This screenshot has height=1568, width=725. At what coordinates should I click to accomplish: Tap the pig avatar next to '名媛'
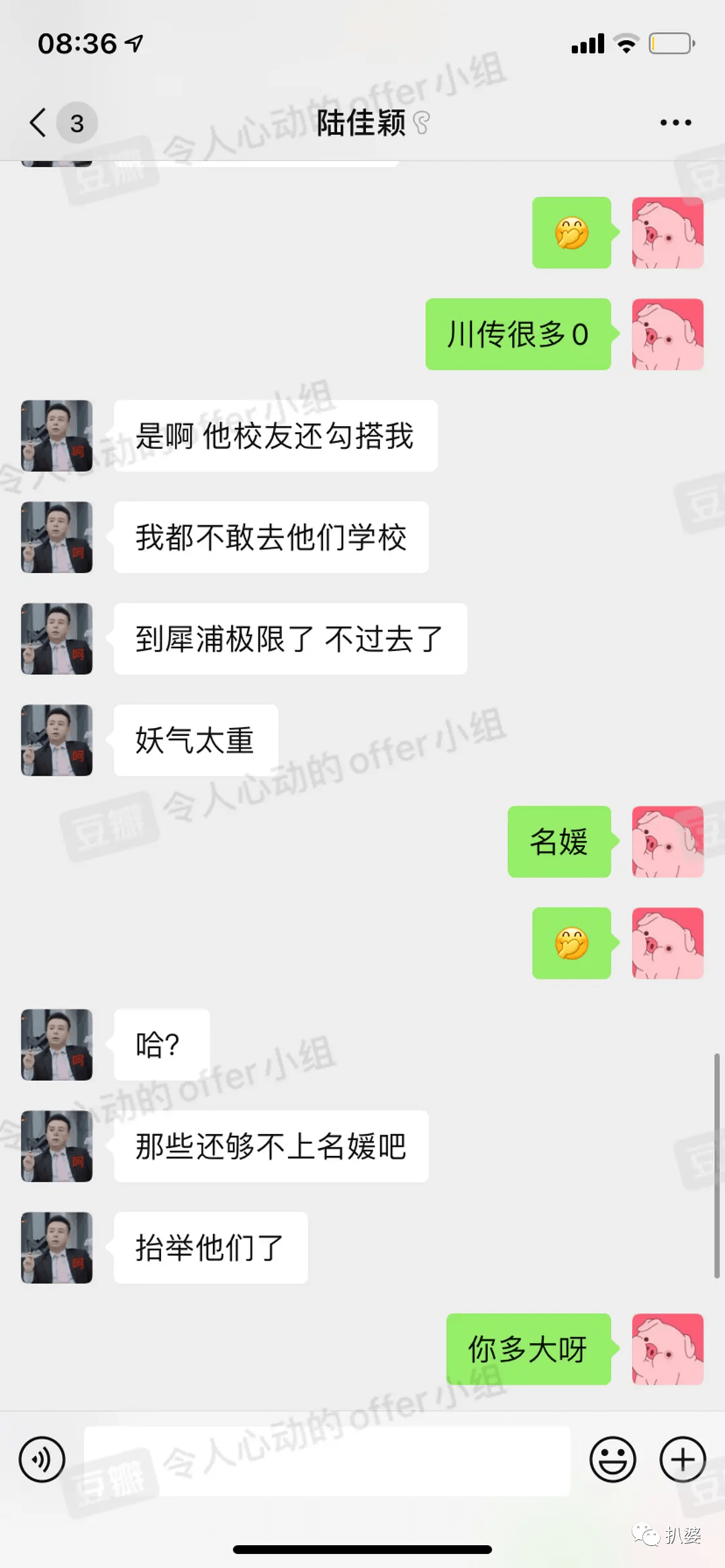pyautogui.click(x=668, y=841)
